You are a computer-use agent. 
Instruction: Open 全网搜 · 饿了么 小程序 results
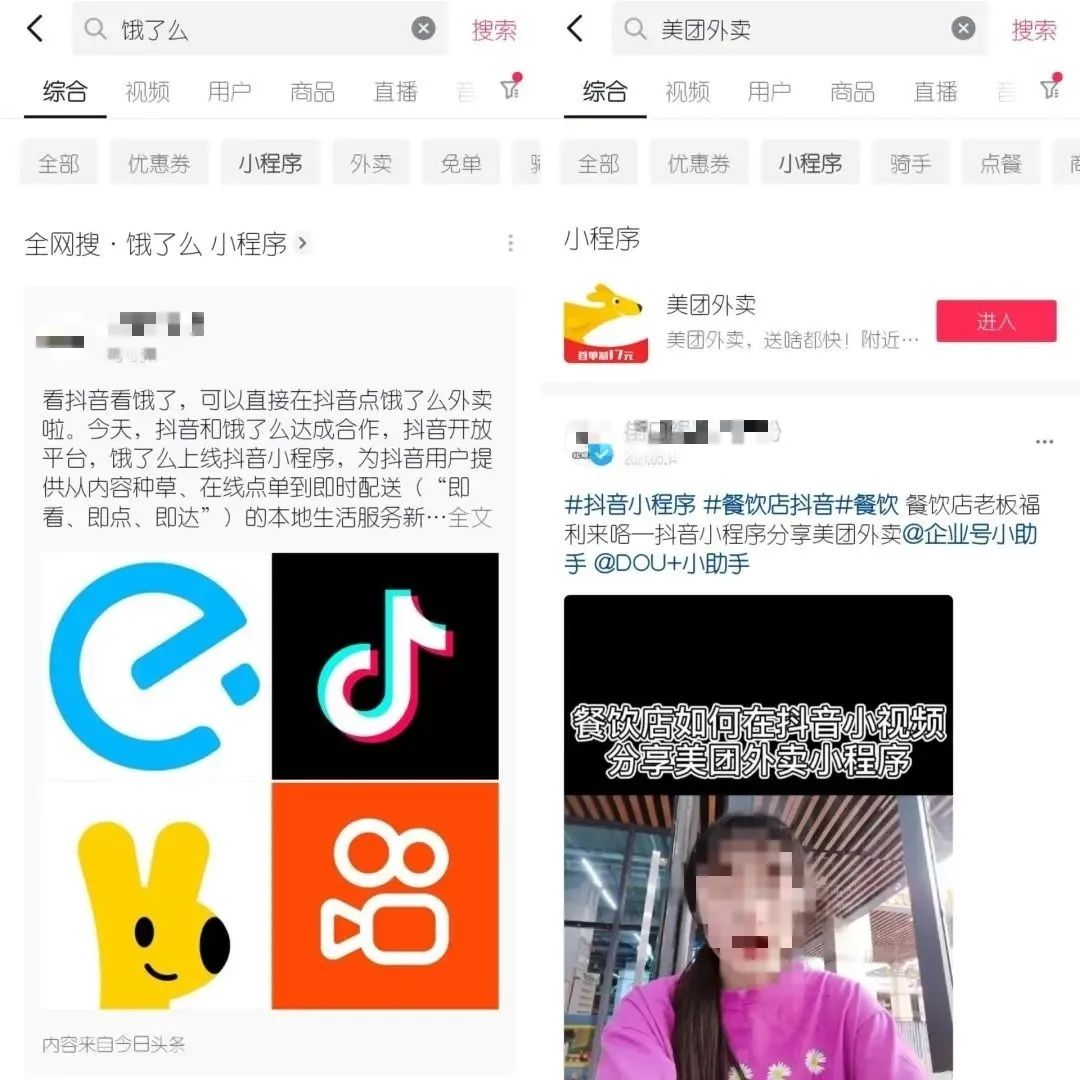[167, 244]
